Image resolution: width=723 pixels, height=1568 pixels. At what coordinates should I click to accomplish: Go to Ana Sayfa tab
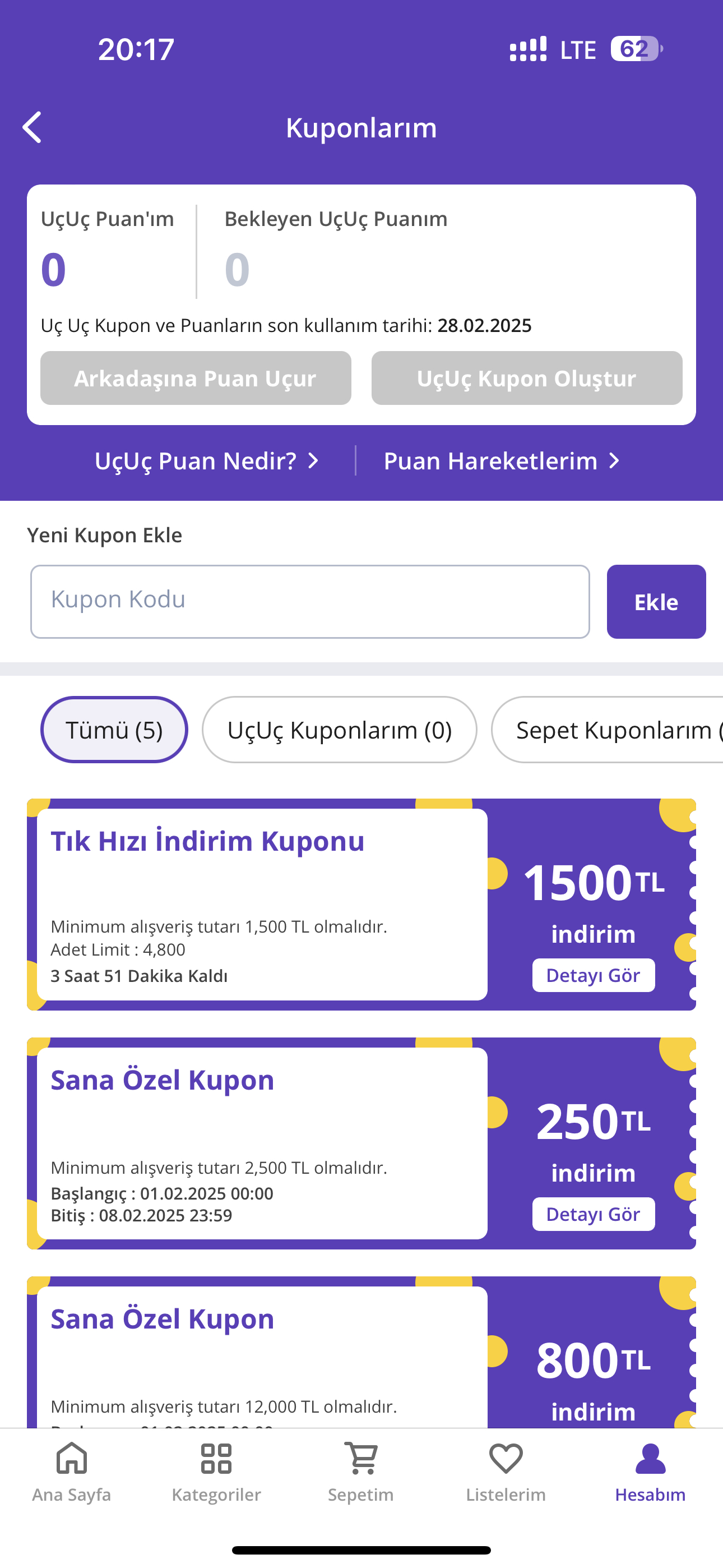[72, 1473]
